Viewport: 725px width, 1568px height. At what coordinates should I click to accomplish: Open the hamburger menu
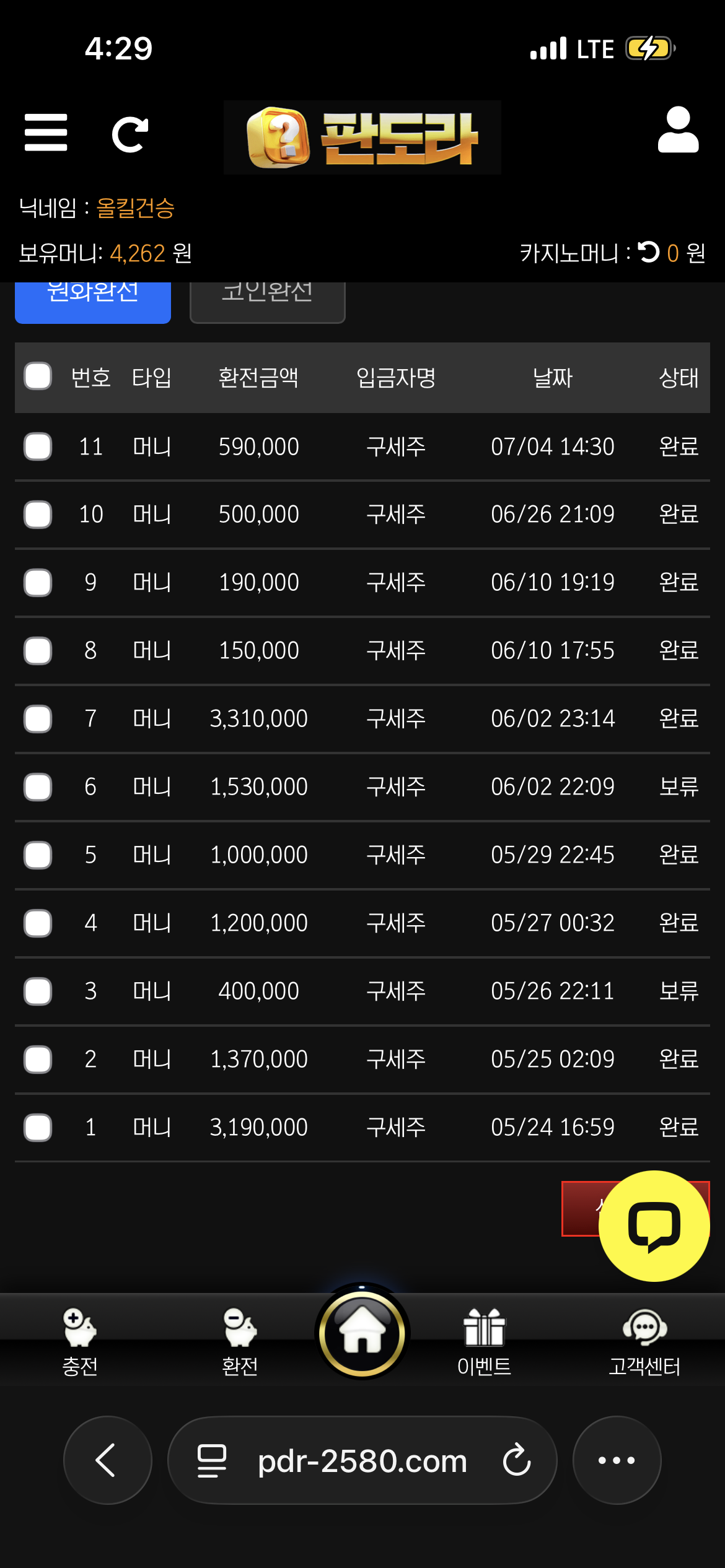pos(46,133)
